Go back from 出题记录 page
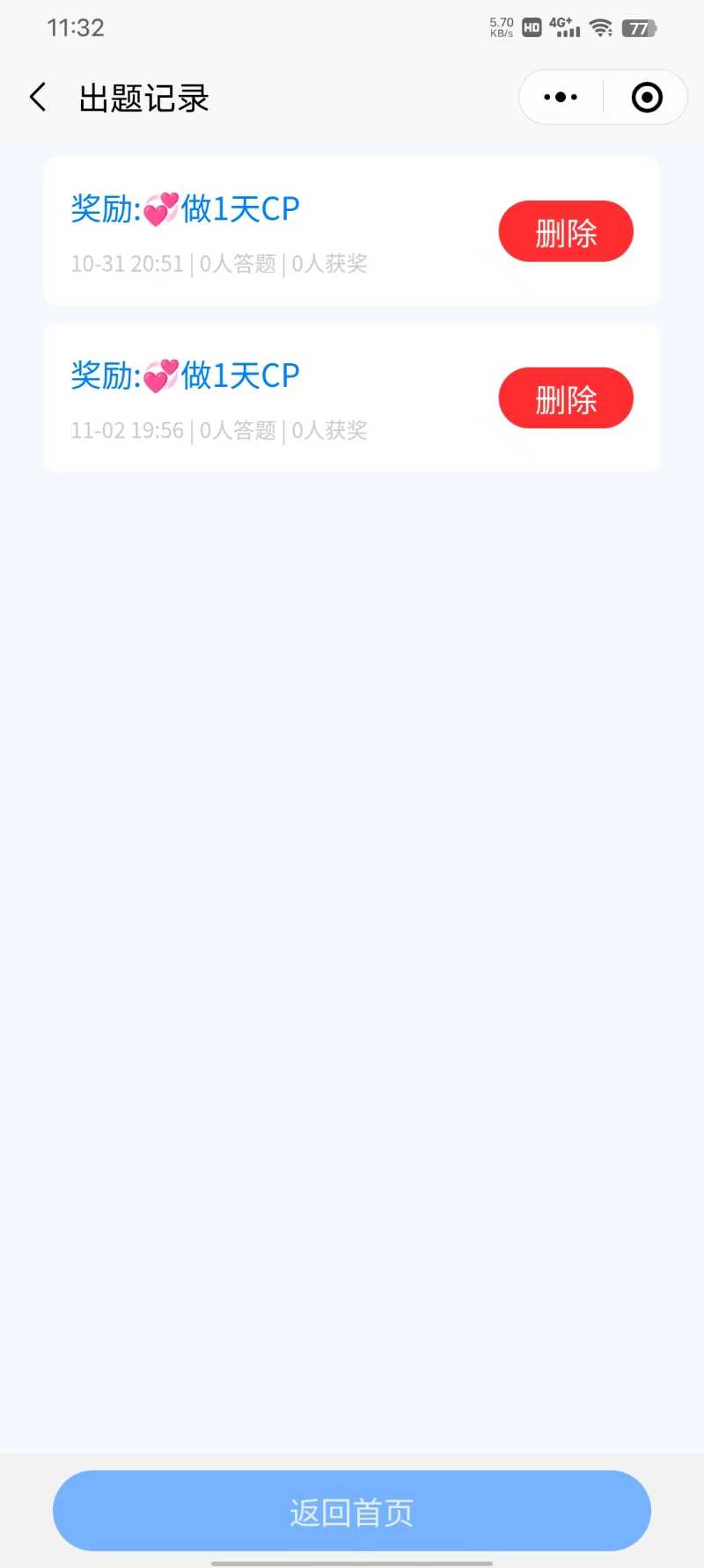704x1568 pixels. pyautogui.click(x=38, y=98)
